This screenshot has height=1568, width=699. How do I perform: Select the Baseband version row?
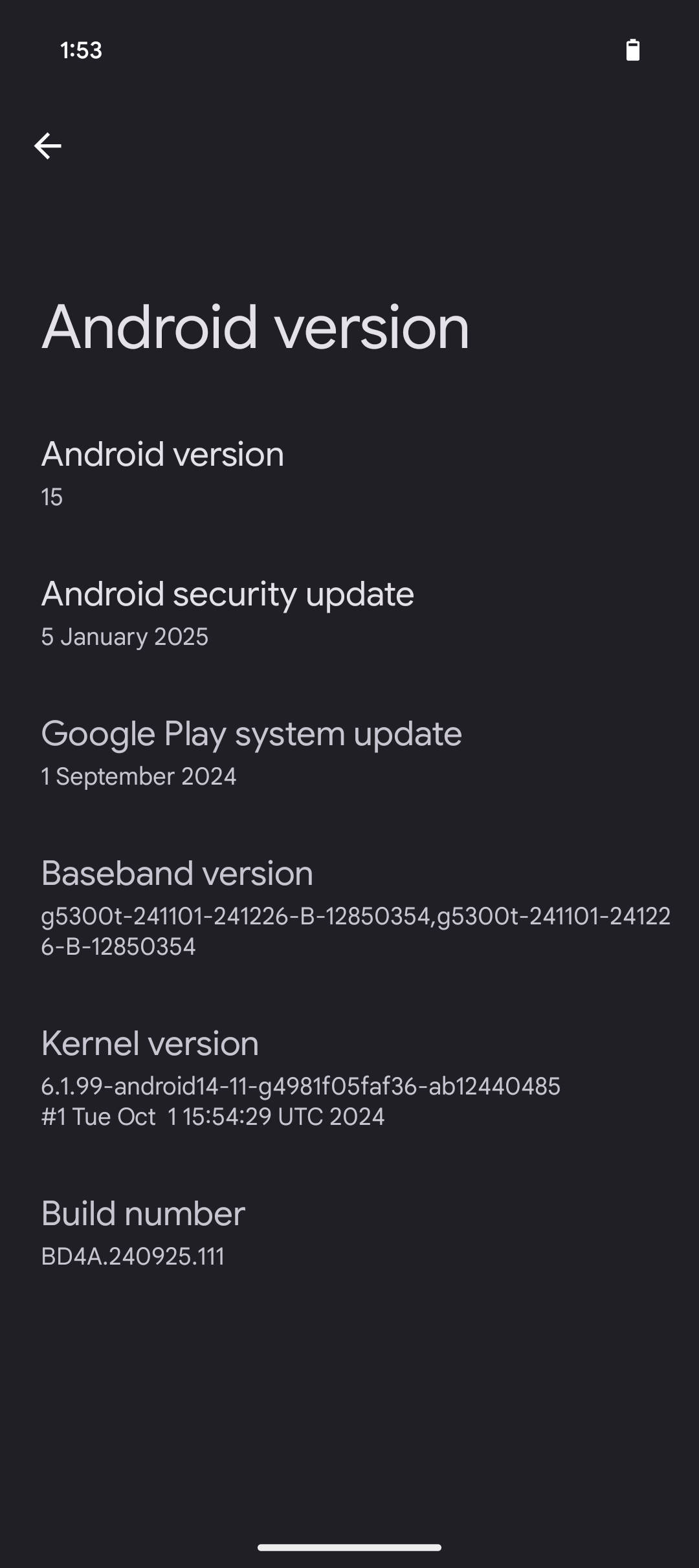[349, 908]
